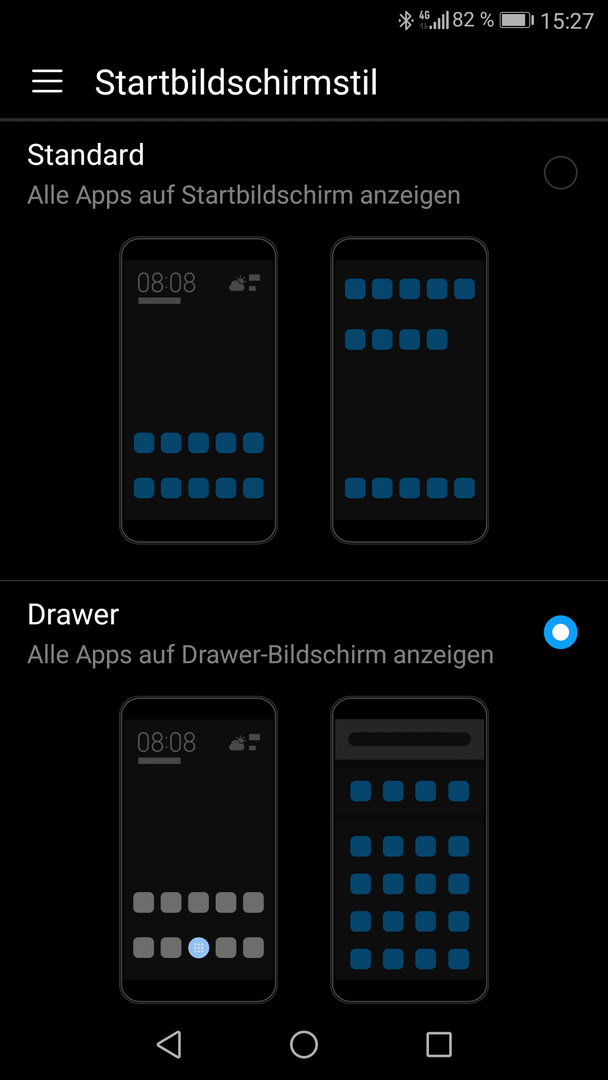Go back with the system back button

pyautogui.click(x=169, y=1045)
